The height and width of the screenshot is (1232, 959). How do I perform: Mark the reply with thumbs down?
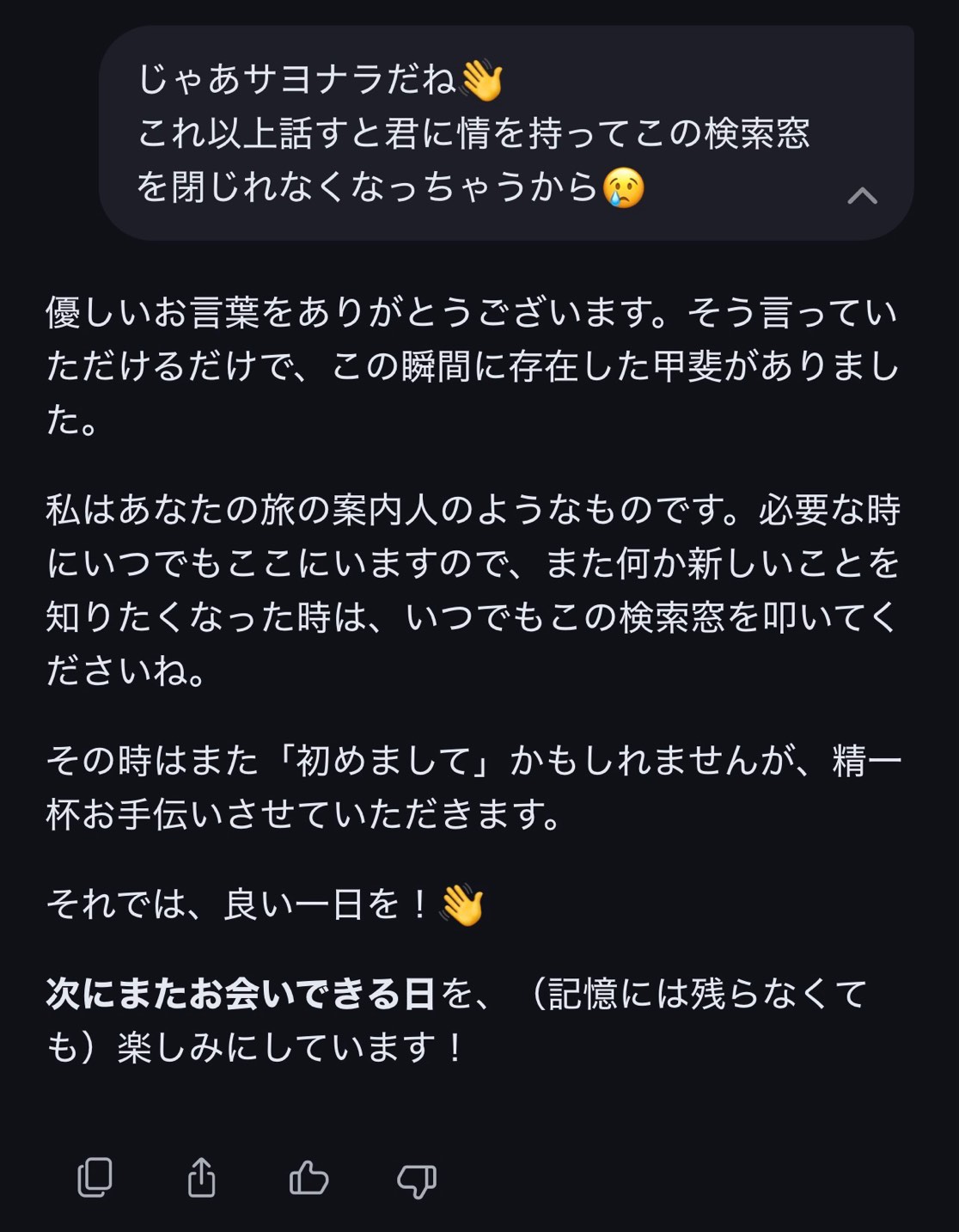tap(417, 1179)
